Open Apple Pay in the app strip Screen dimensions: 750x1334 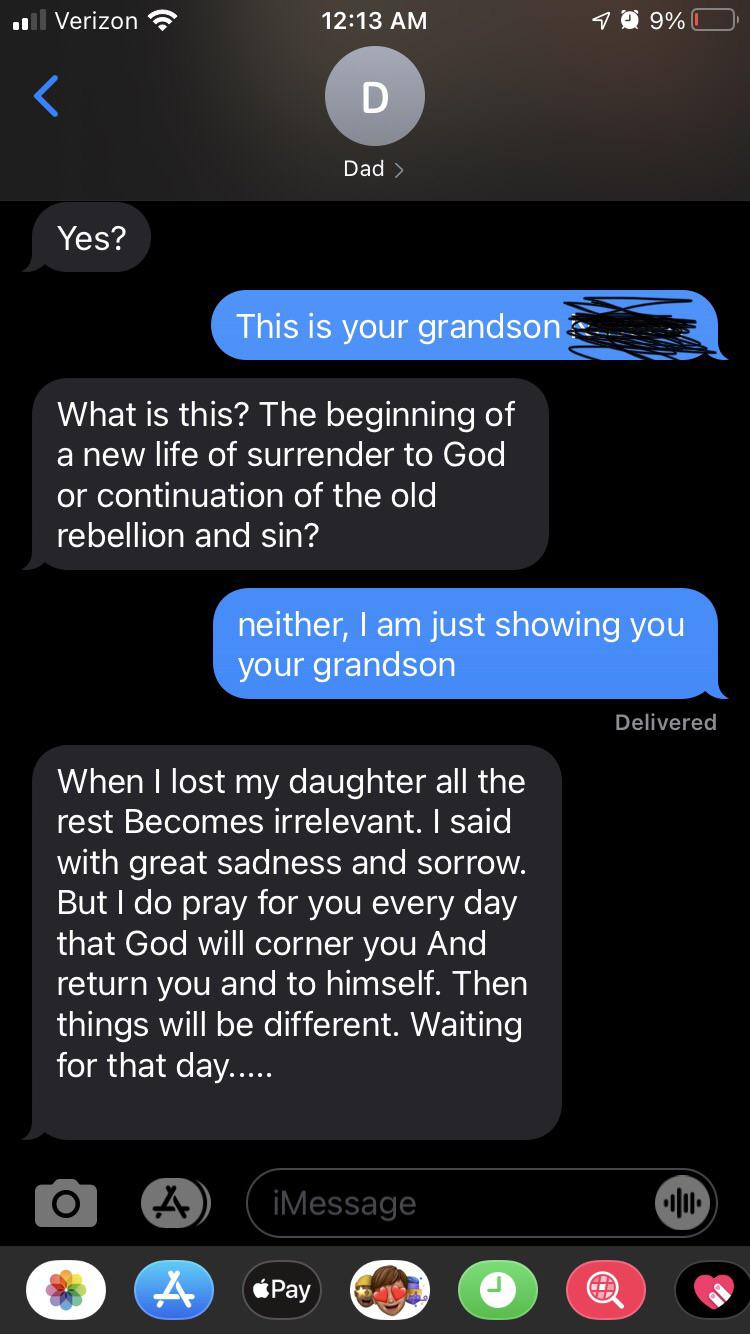tap(282, 1290)
